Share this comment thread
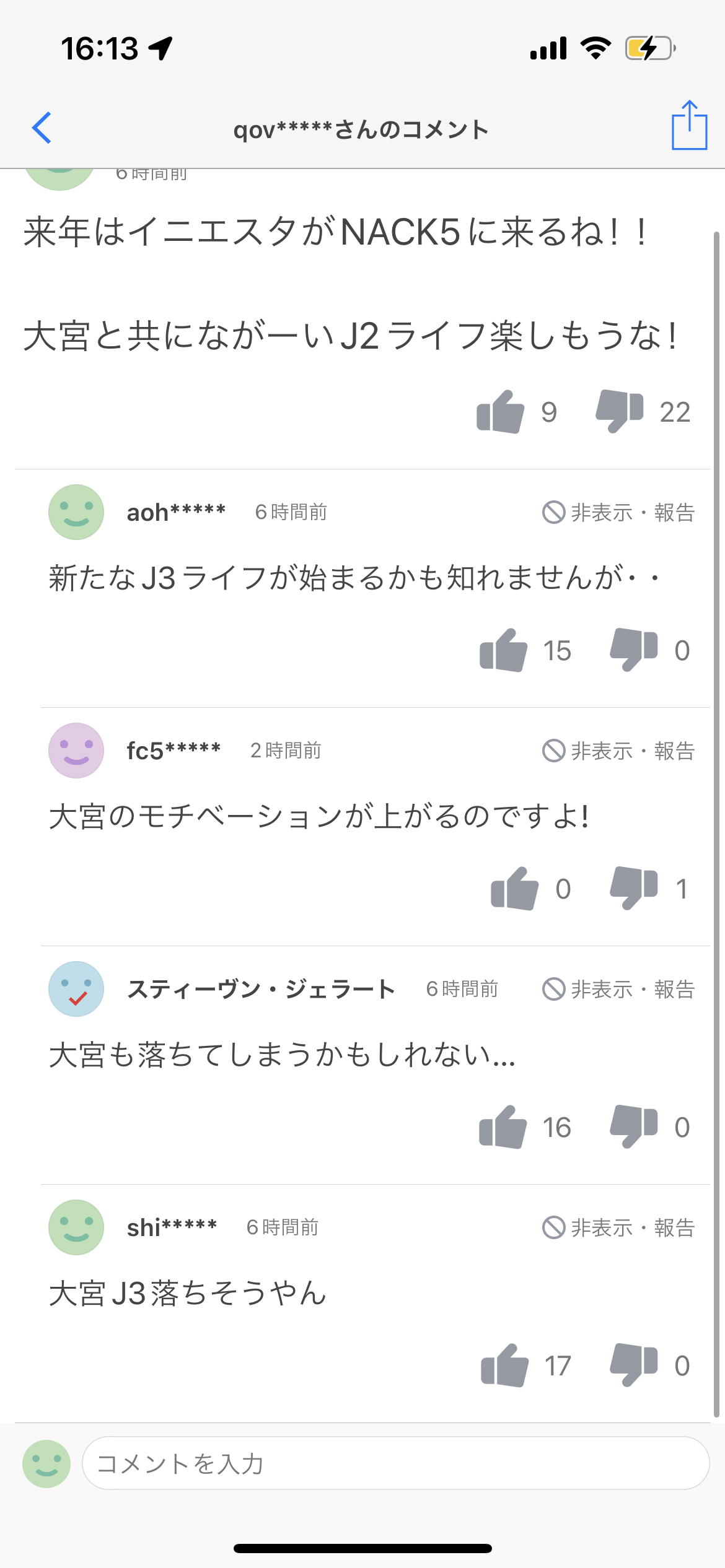This screenshot has width=725, height=1568. [689, 126]
